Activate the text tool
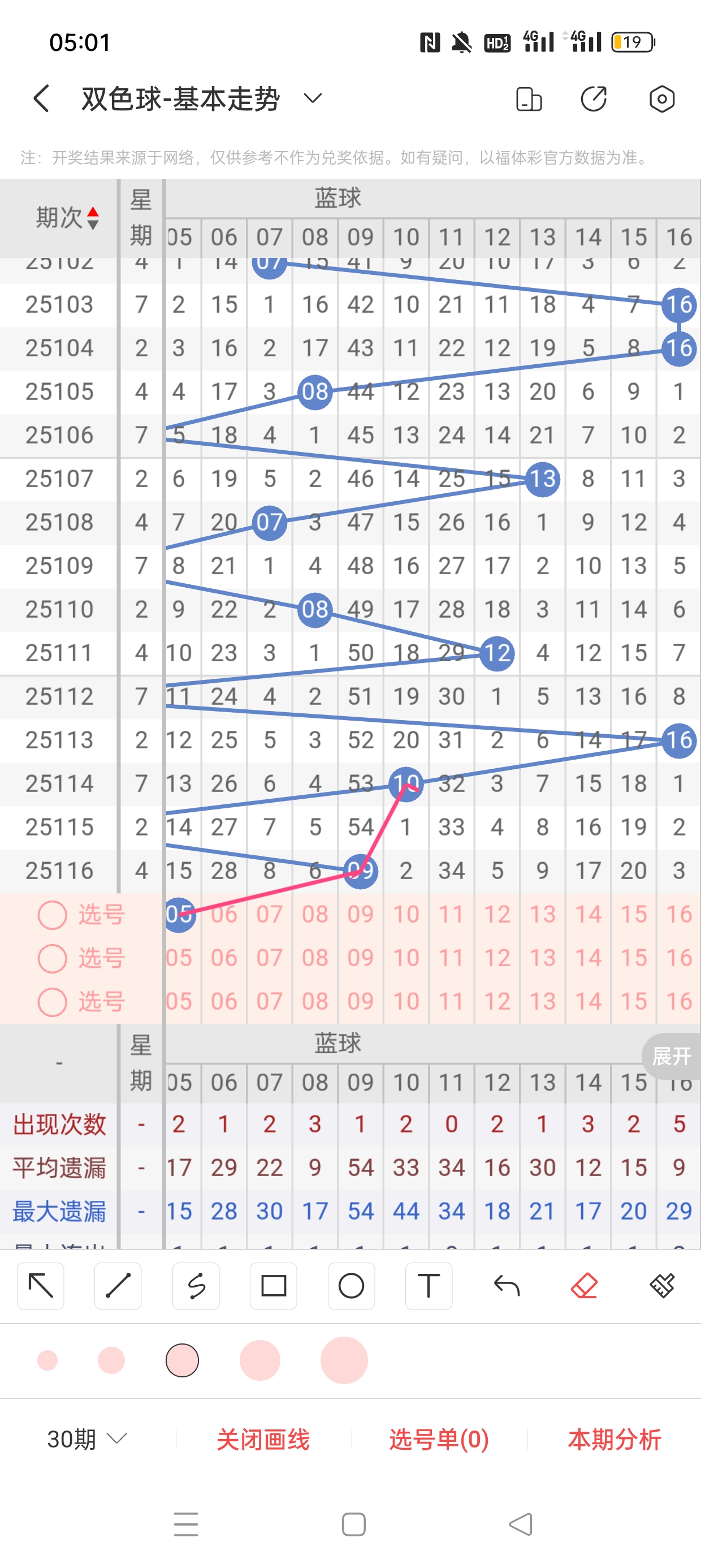701x1568 pixels. [429, 1286]
